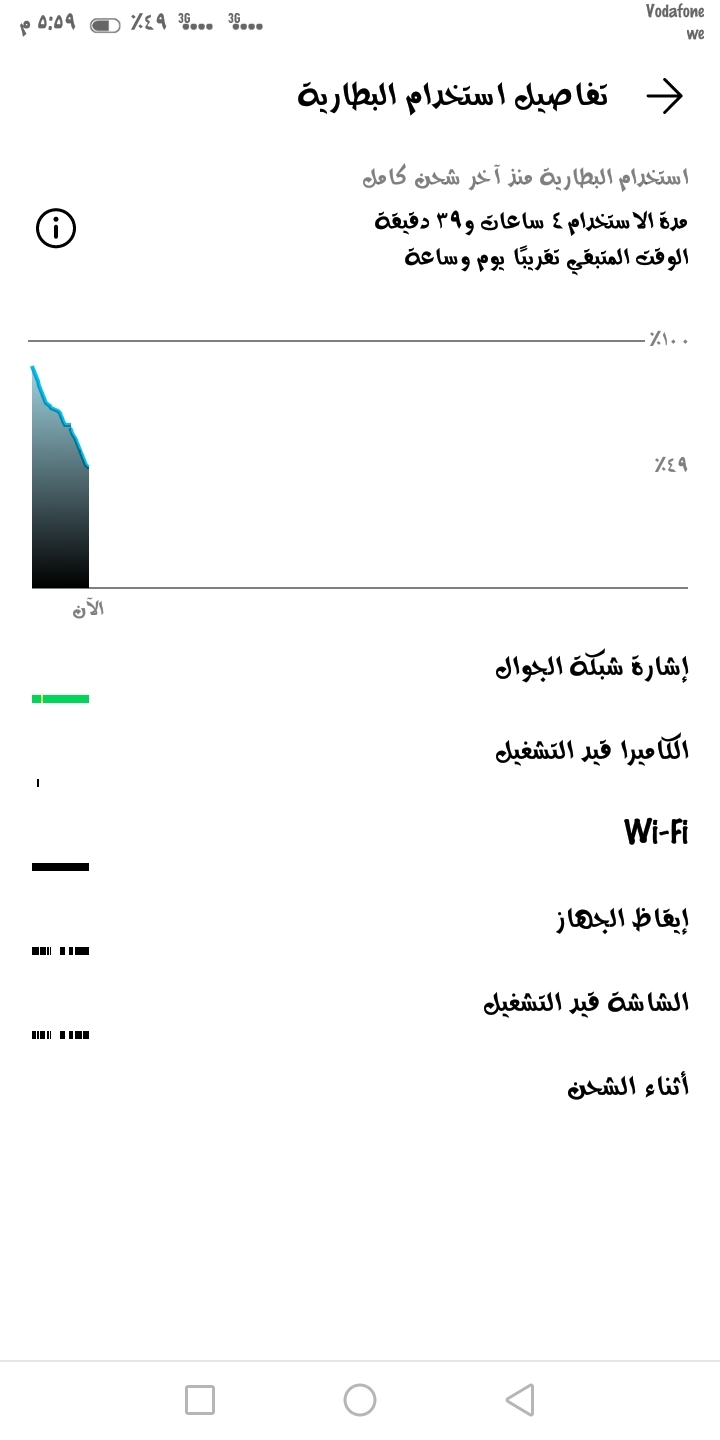Viewport: 720px width, 1440px height.
Task: Open the battery usage info icon
Action: (56, 229)
